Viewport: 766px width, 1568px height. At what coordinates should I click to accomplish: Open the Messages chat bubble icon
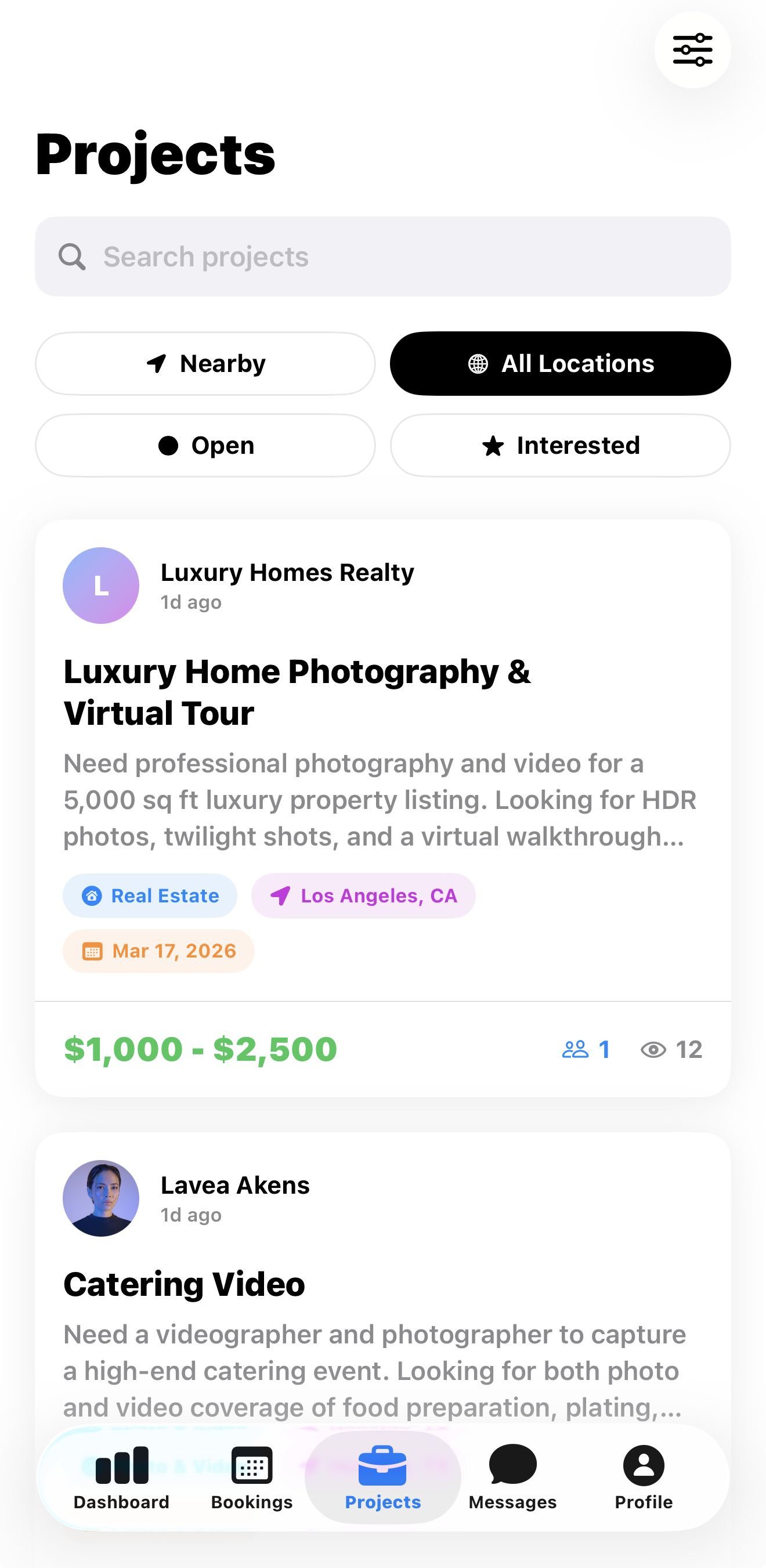(512, 1466)
